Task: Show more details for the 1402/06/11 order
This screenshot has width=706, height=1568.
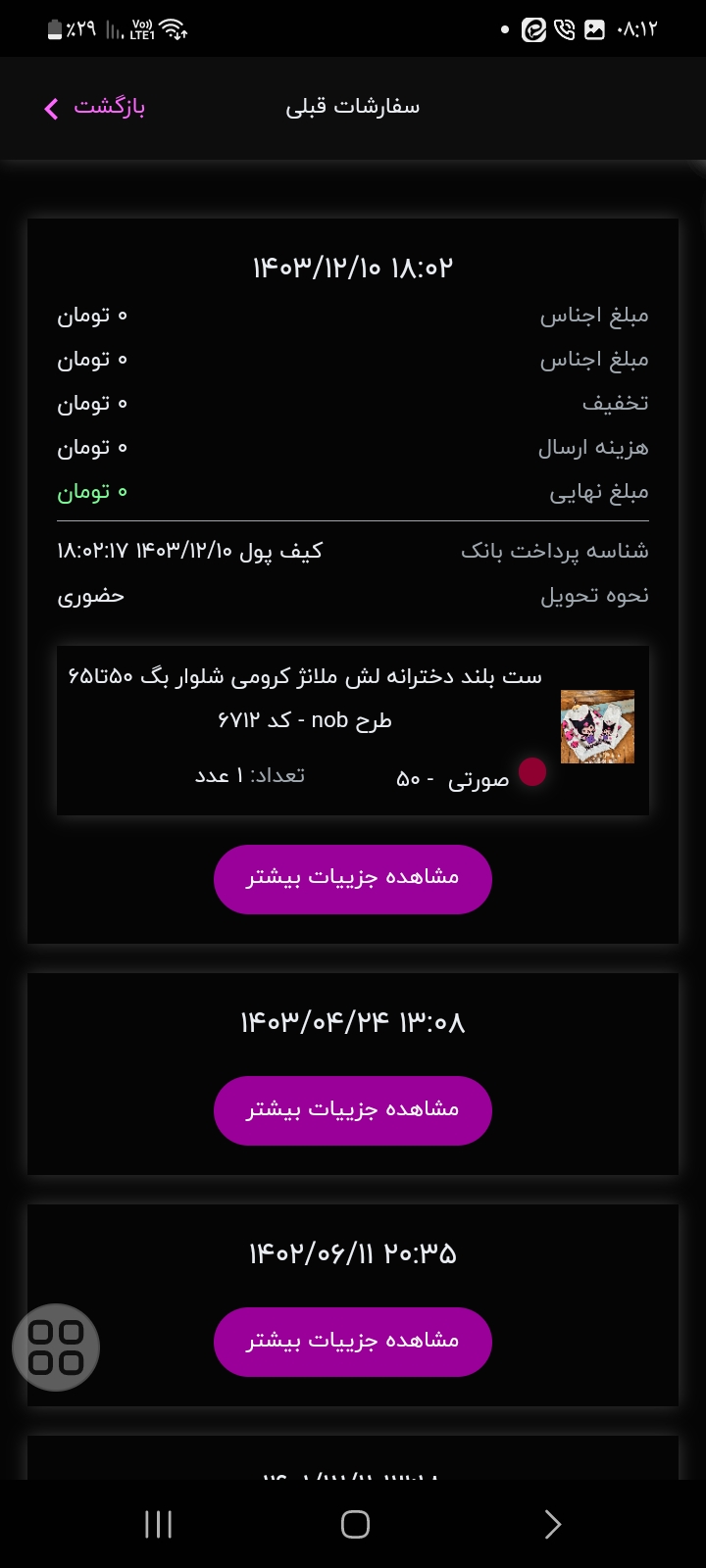Action: point(353,1342)
